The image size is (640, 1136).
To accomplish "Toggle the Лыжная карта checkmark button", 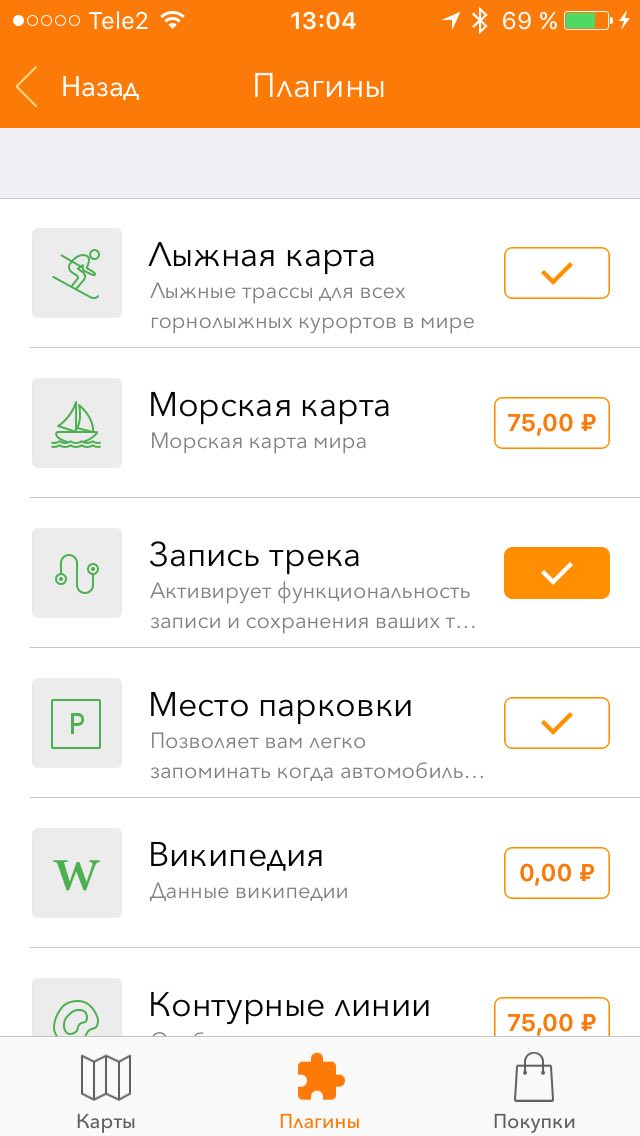I will pyautogui.click(x=557, y=273).
